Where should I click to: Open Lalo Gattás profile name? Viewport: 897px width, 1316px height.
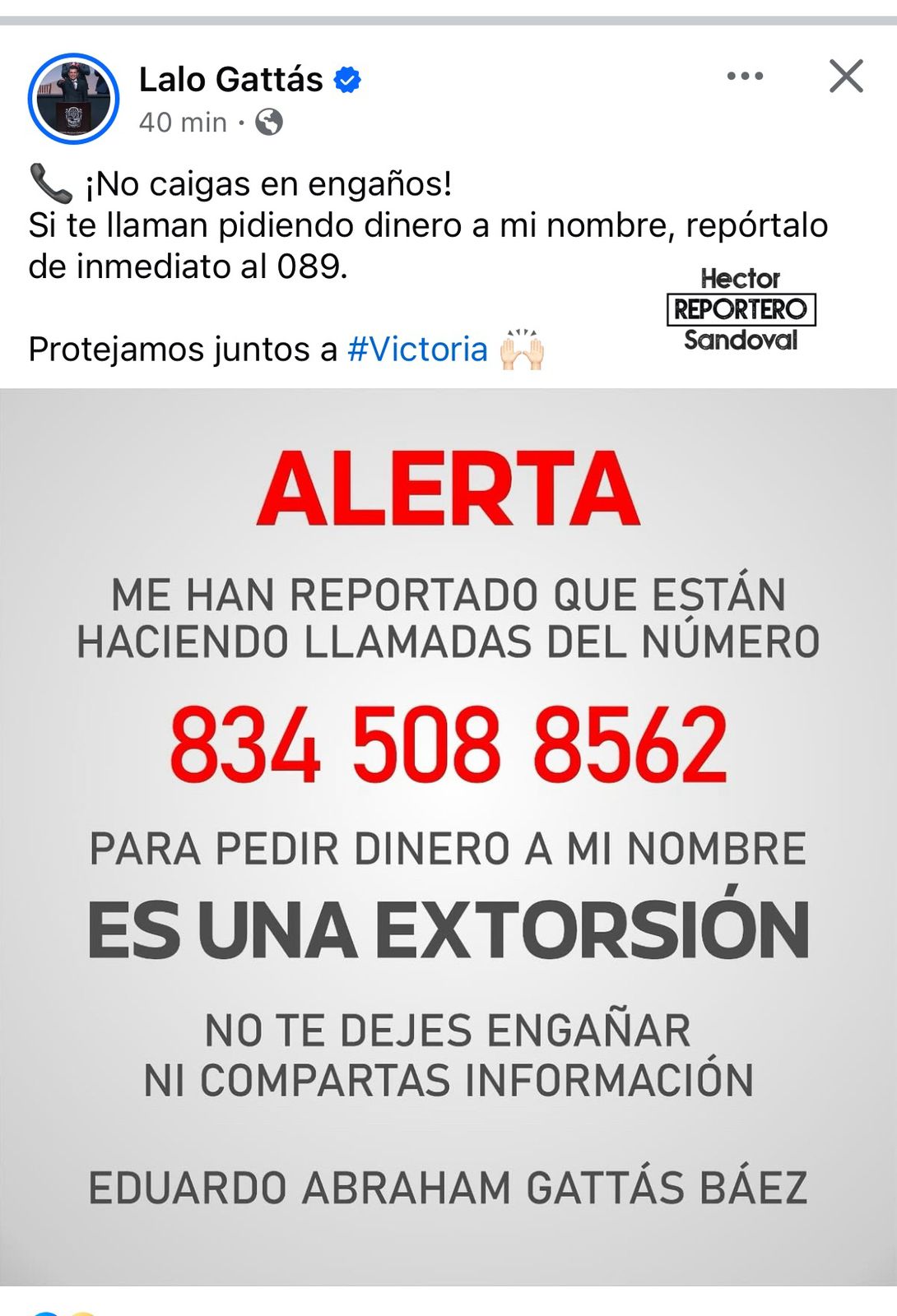coord(230,80)
